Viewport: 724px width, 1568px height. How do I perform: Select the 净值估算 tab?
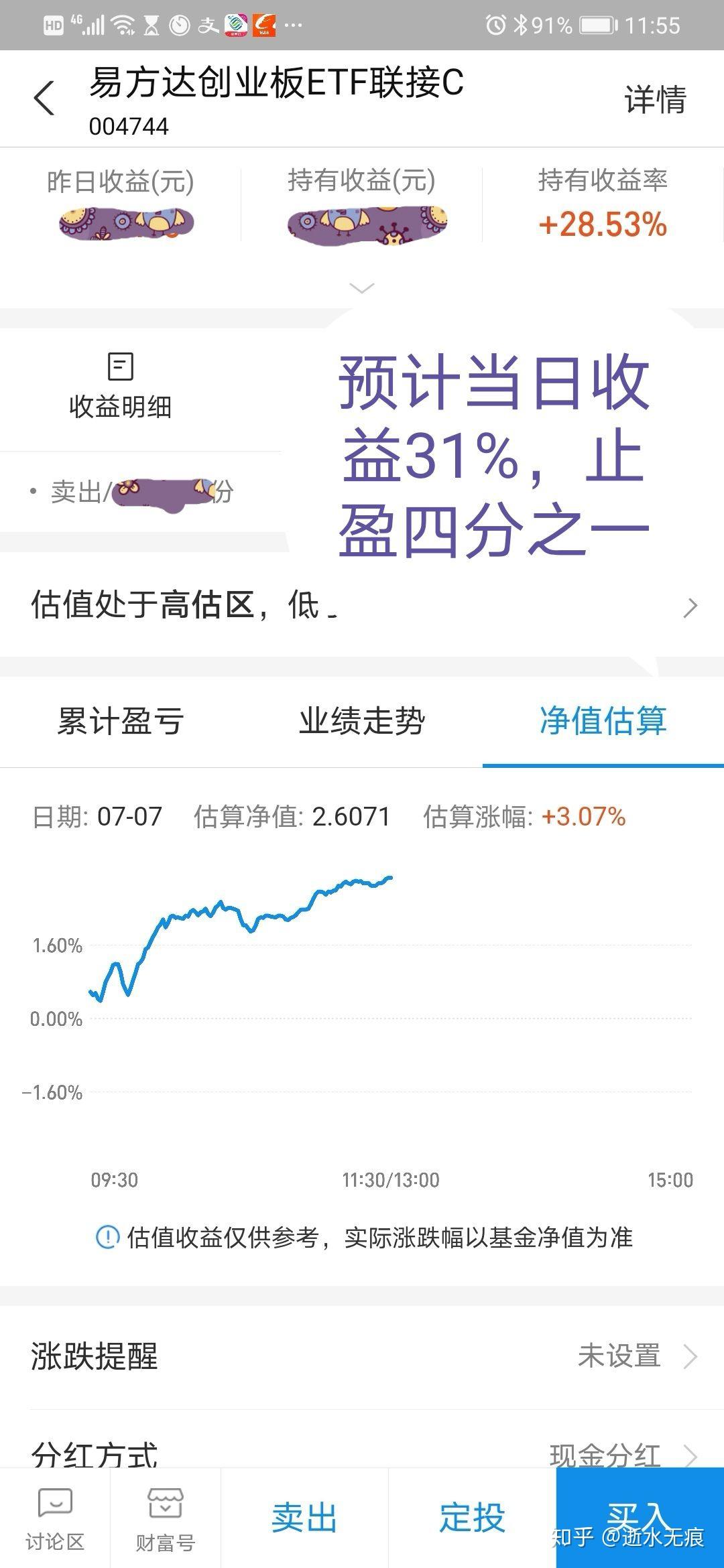click(x=603, y=721)
